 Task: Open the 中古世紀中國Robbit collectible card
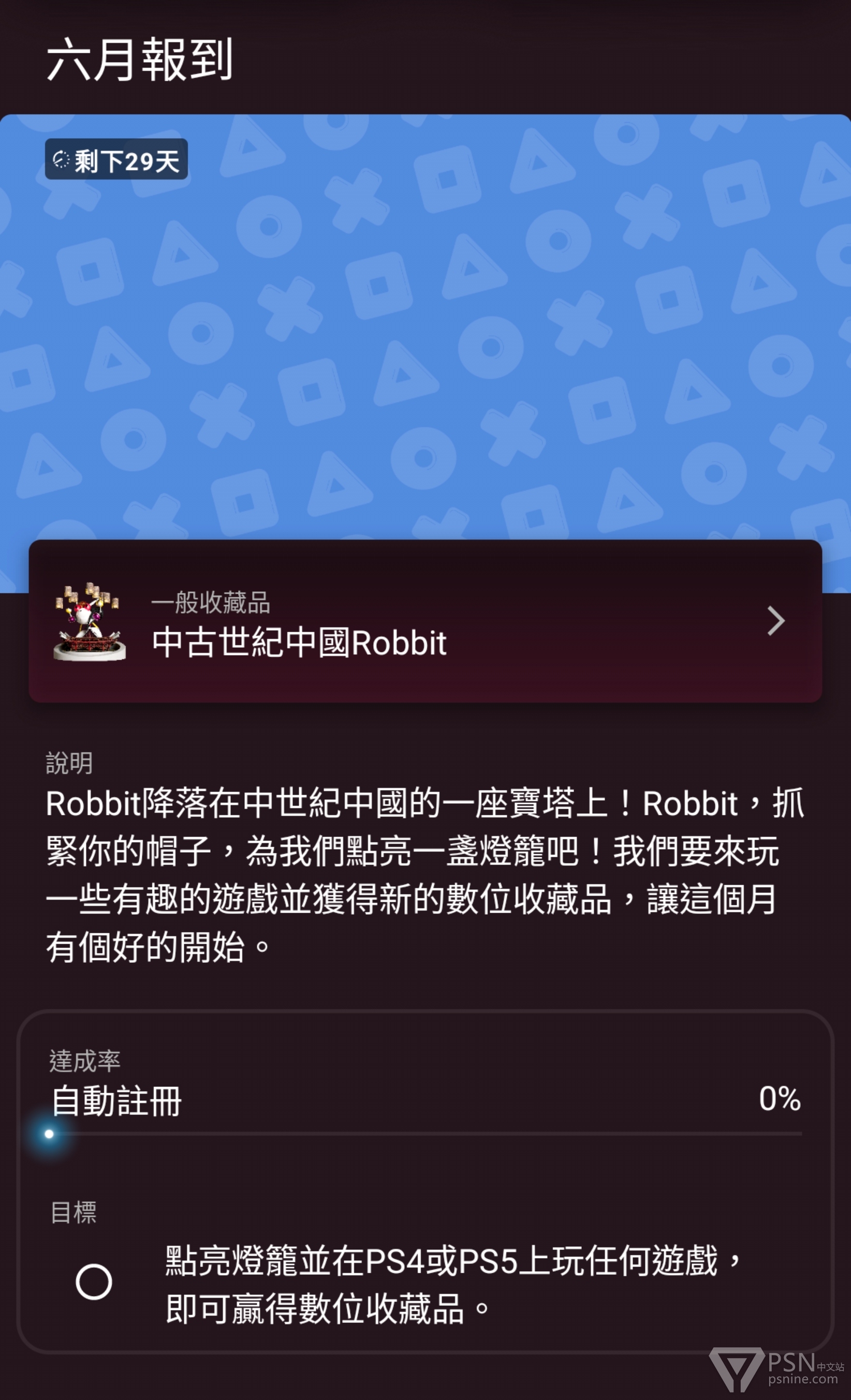(x=425, y=621)
